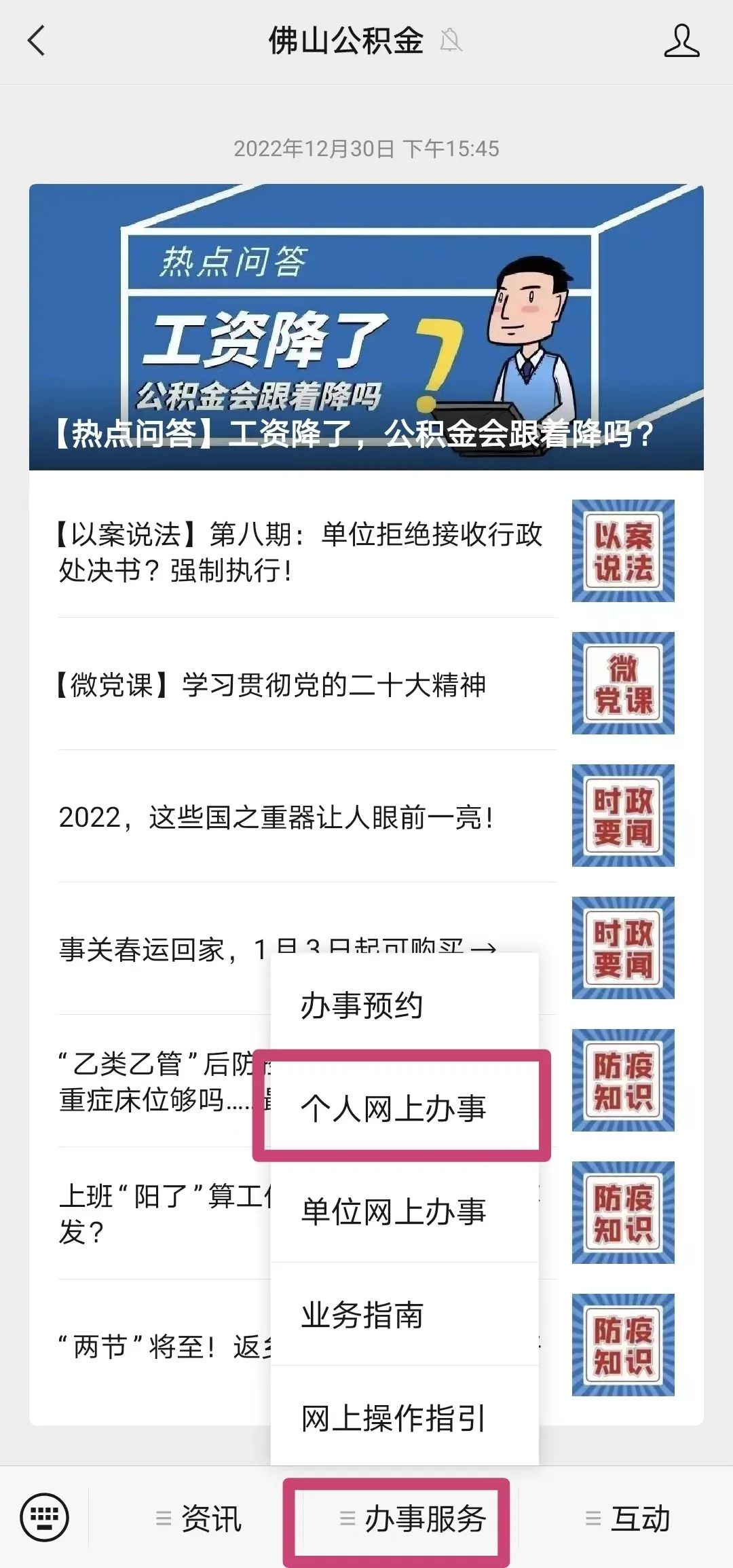The image size is (733, 1568).
Task: Open the 2022 国之重器 article
Action: (366, 816)
